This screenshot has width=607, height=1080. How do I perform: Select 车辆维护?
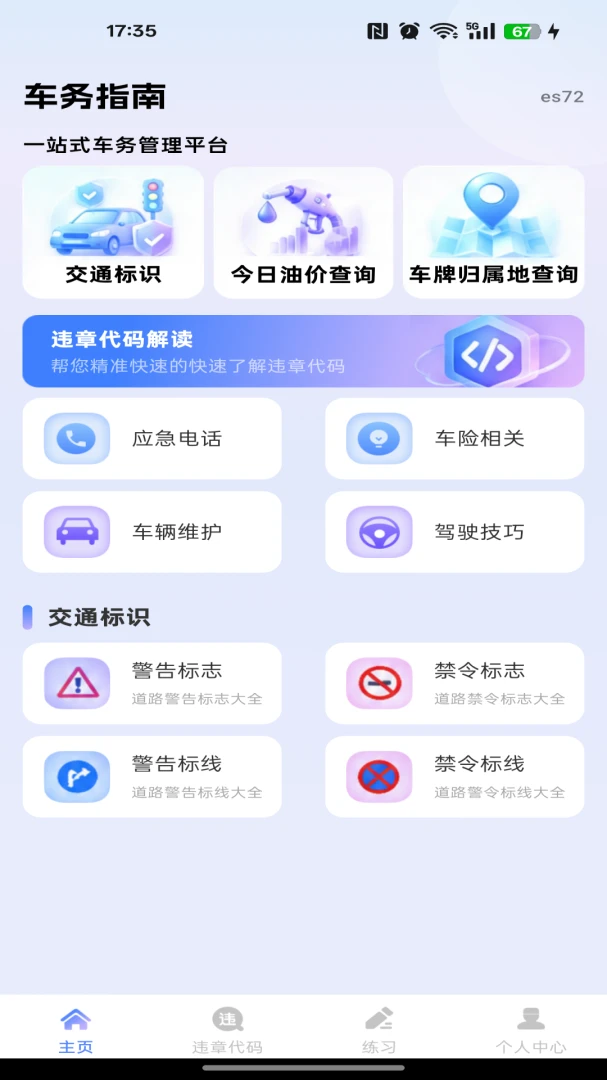pos(152,532)
